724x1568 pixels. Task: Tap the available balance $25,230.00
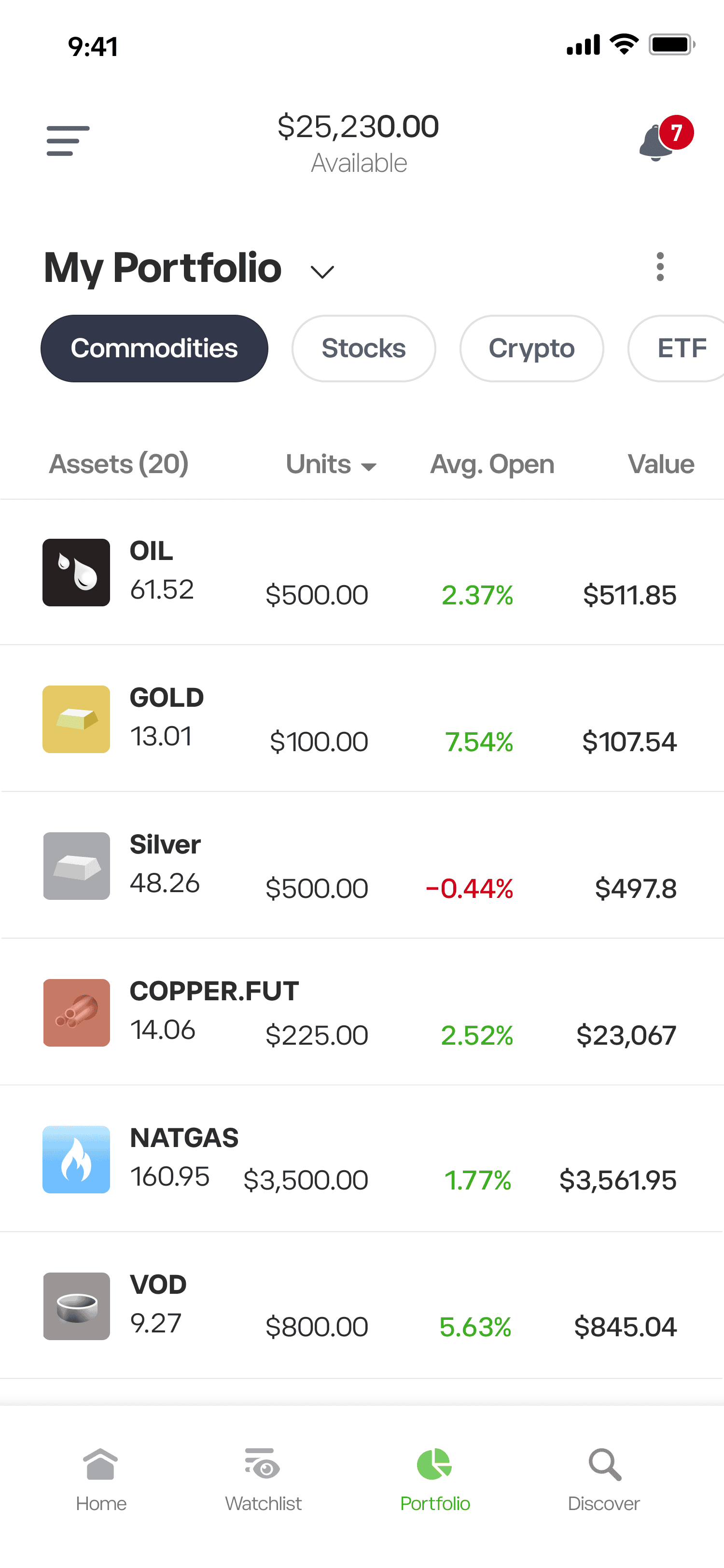(x=358, y=126)
